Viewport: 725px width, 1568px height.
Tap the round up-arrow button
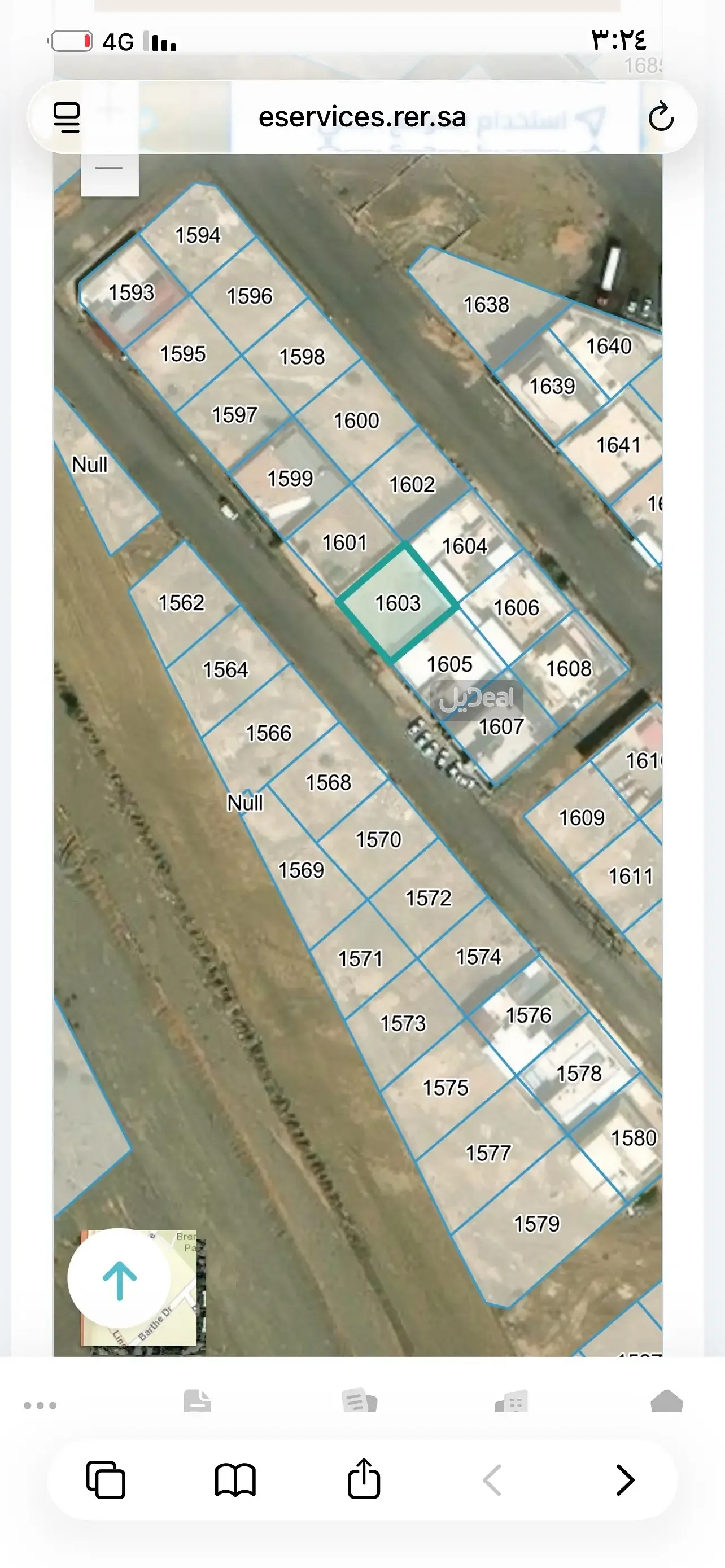pyautogui.click(x=119, y=1280)
